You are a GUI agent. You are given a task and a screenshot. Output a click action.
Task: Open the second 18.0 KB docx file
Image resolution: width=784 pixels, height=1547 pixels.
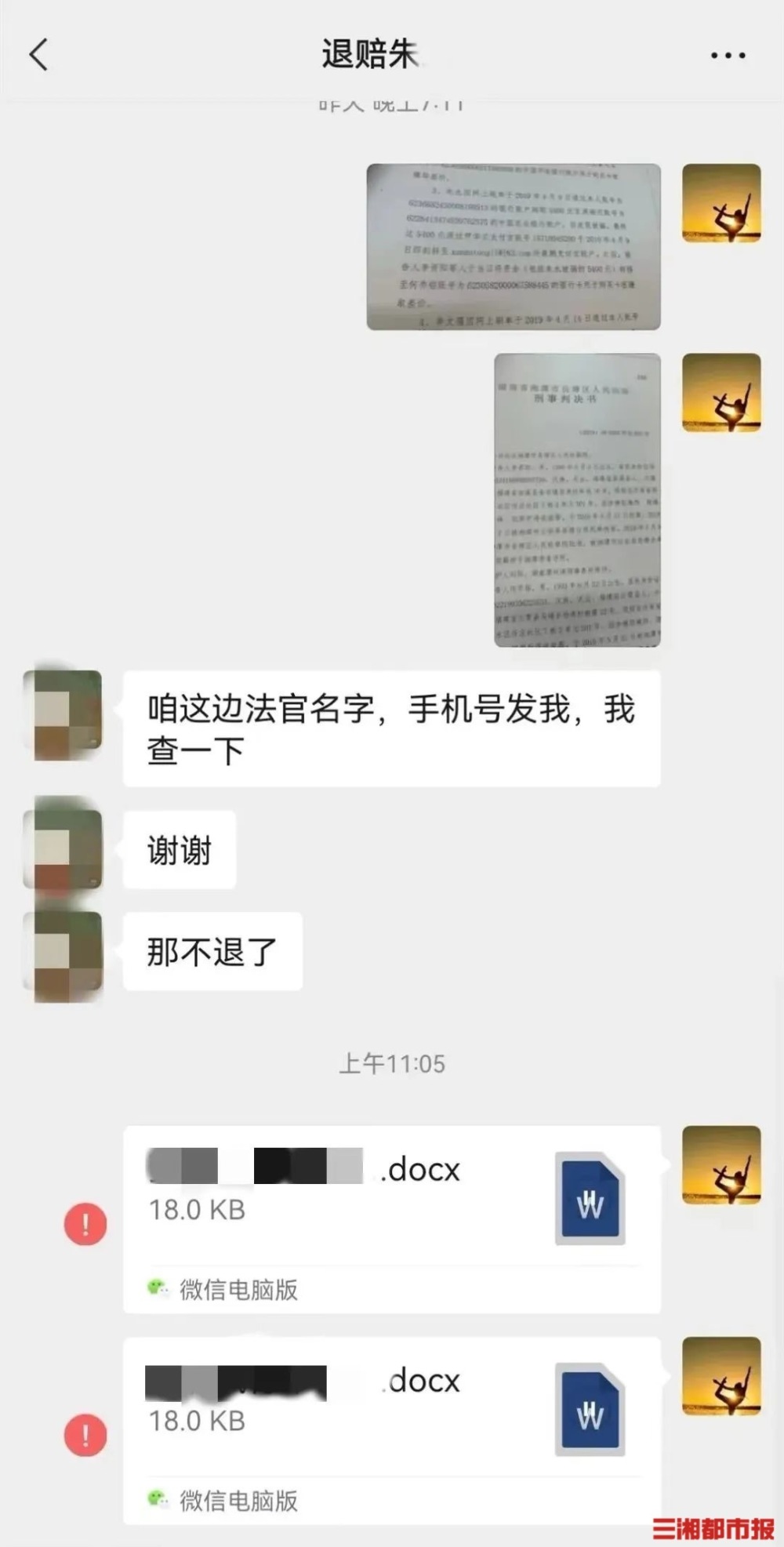tap(392, 1431)
